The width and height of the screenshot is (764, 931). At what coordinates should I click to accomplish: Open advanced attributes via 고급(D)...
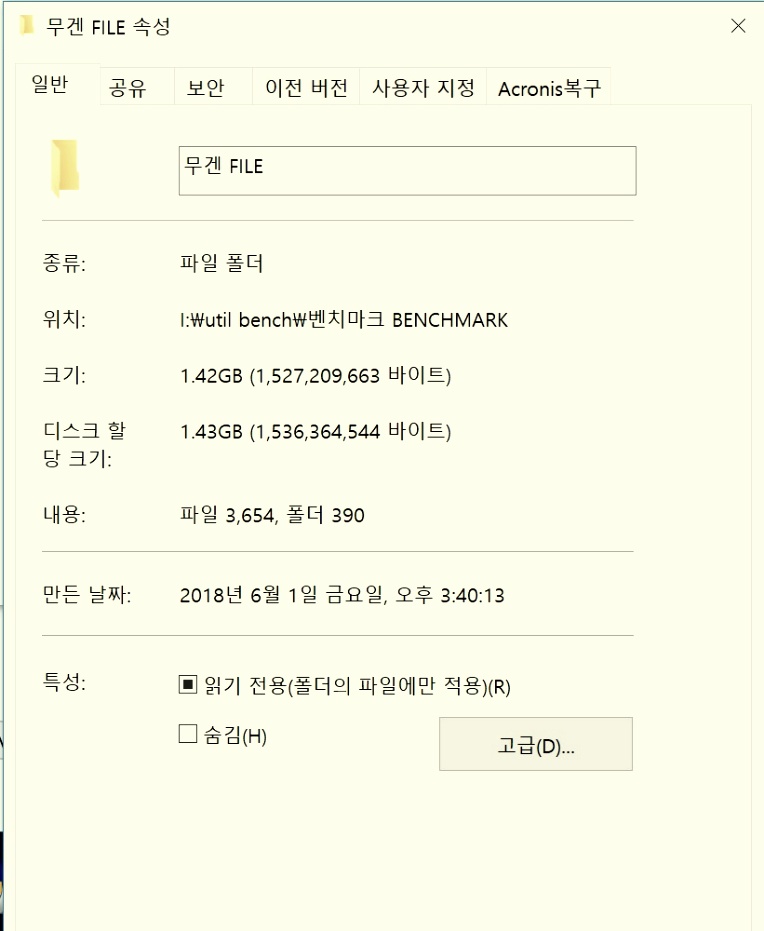(x=535, y=745)
